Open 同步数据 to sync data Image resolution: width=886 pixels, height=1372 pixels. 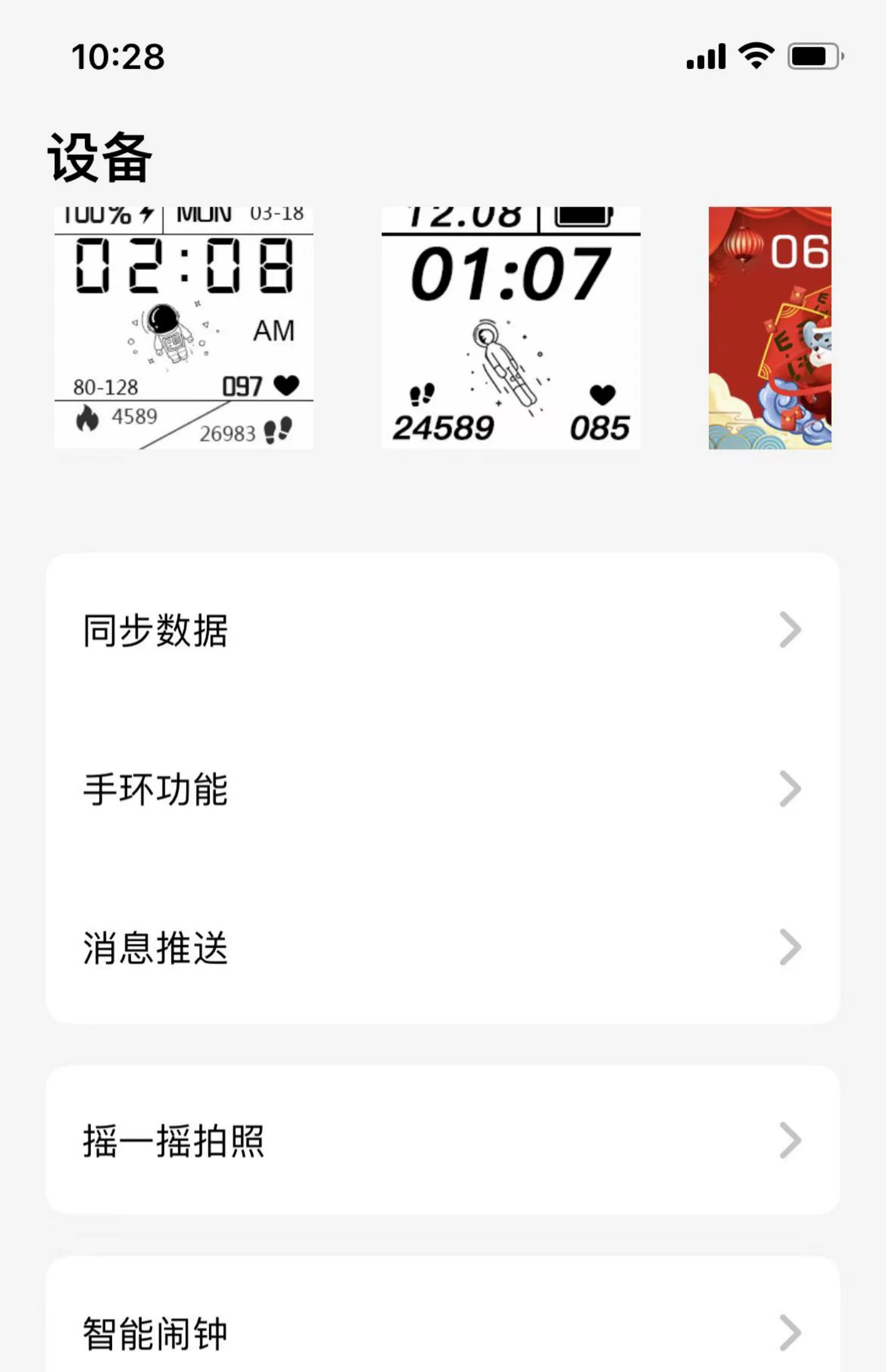[443, 630]
